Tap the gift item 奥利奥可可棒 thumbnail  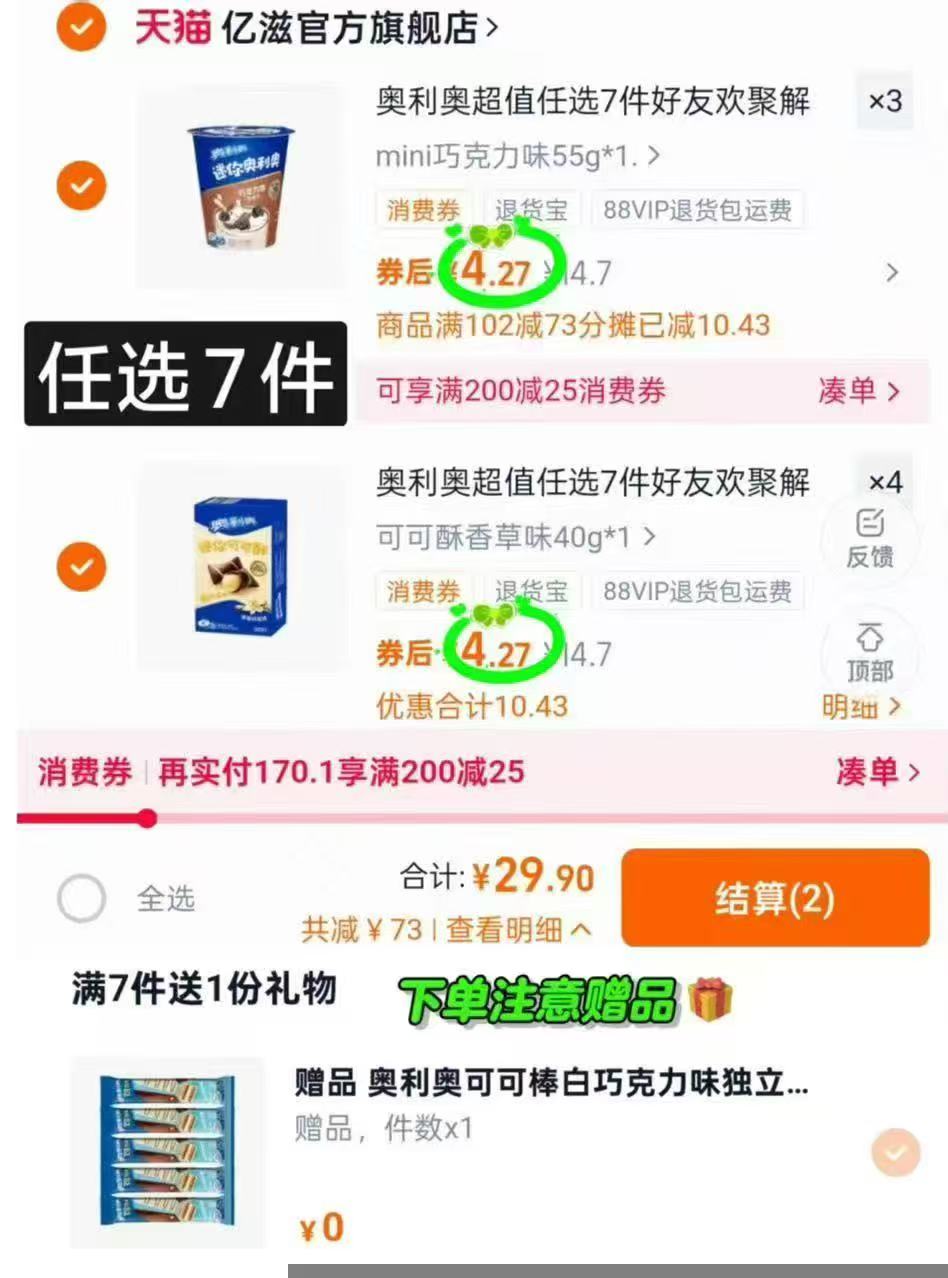point(166,1152)
